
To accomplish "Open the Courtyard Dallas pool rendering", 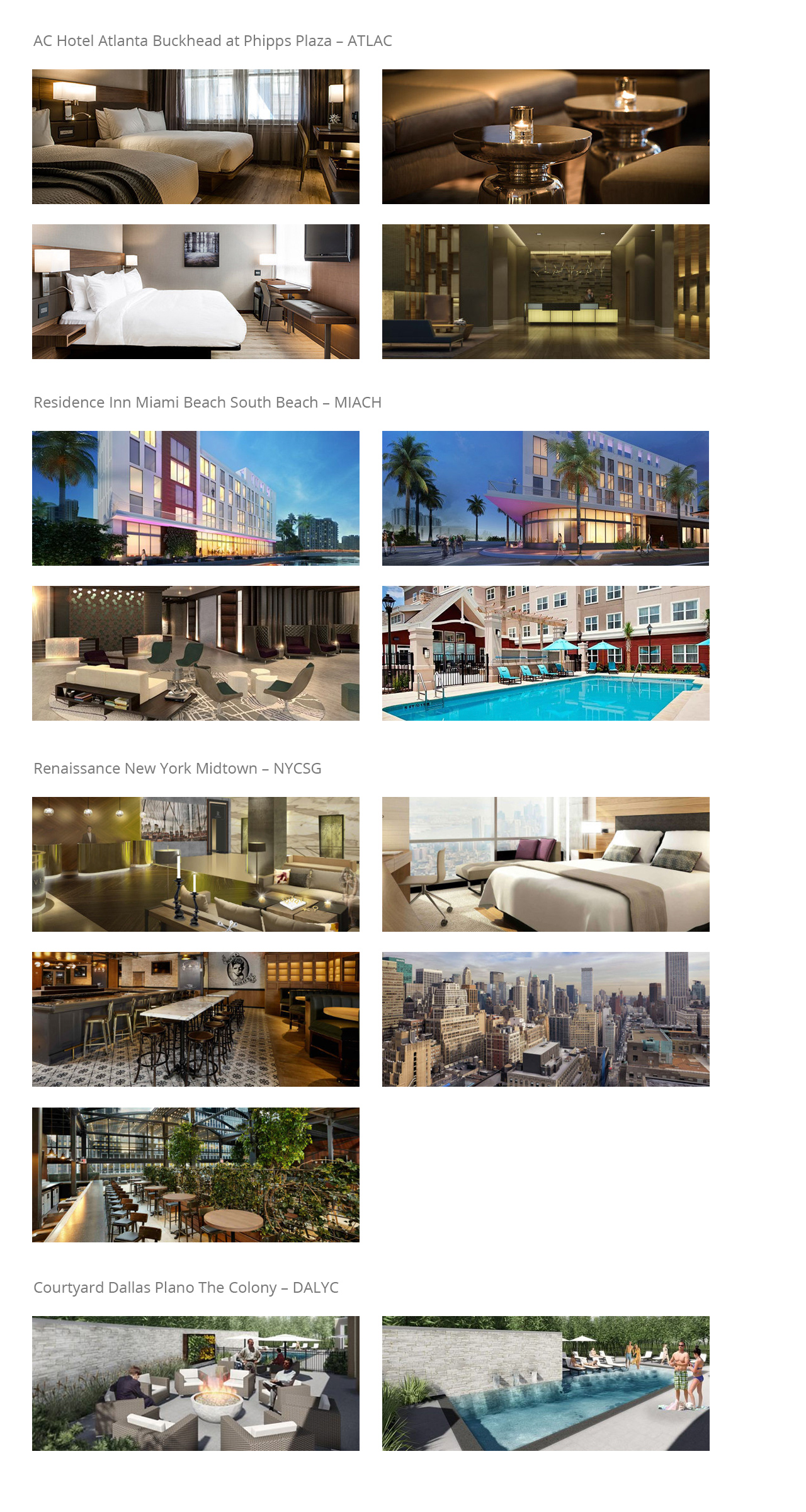I will pos(545,1383).
